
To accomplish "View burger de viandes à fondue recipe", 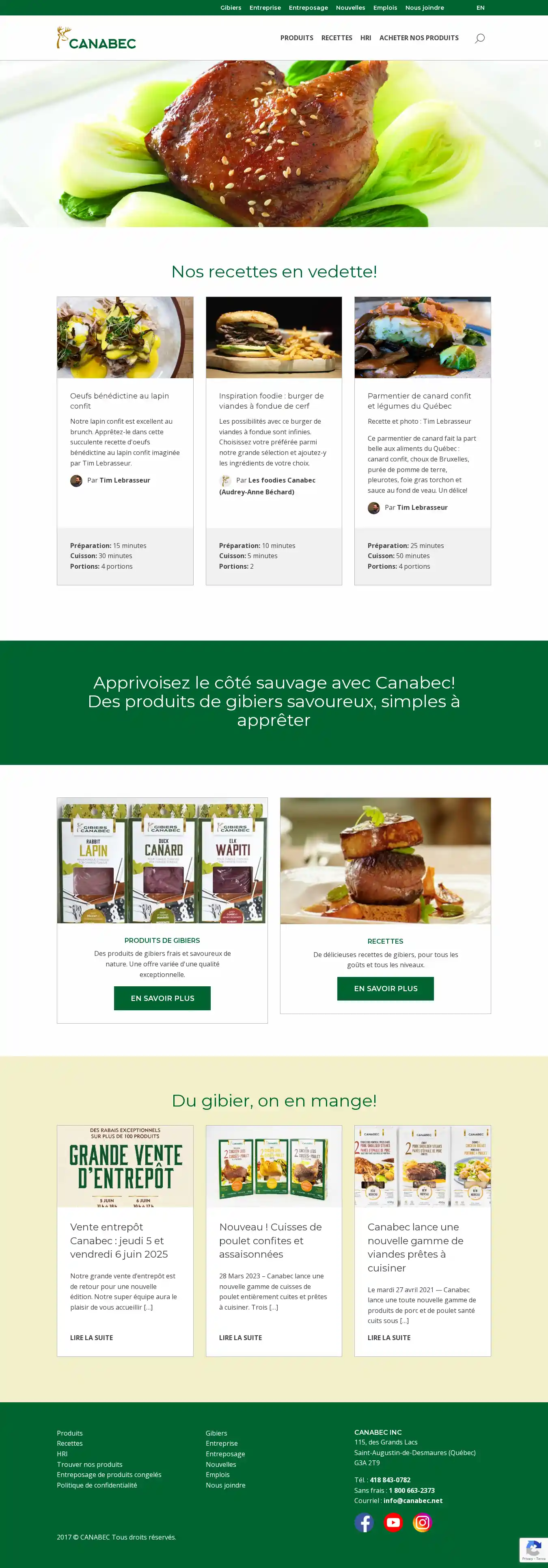I will (x=271, y=401).
